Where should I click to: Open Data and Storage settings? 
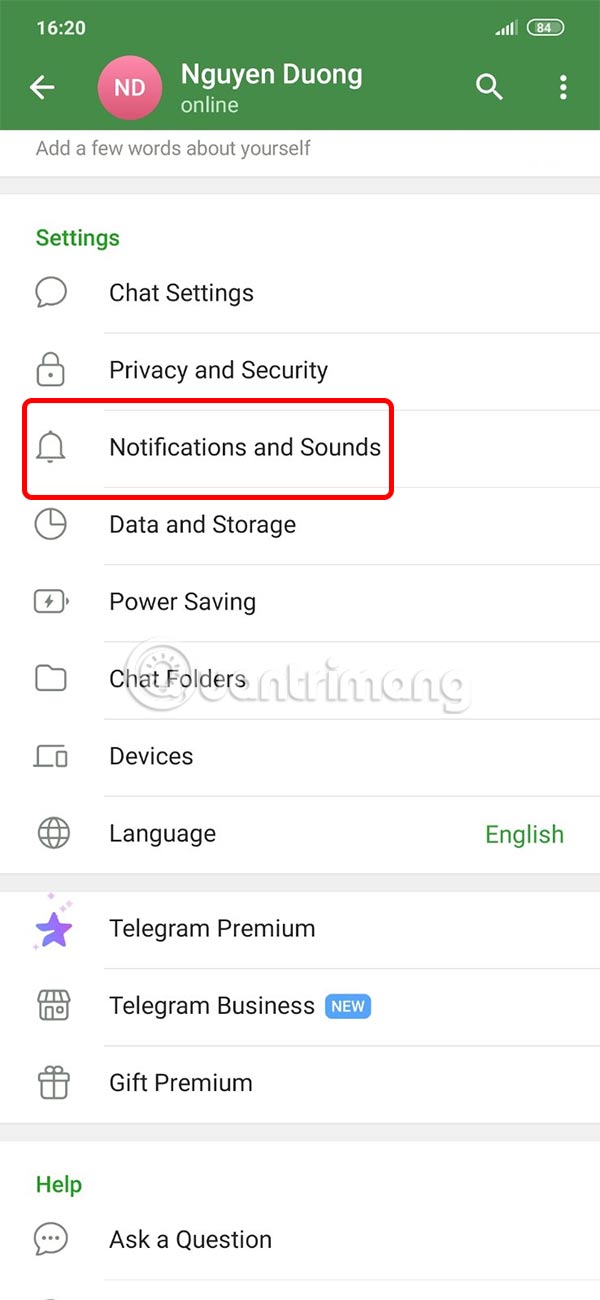(202, 524)
